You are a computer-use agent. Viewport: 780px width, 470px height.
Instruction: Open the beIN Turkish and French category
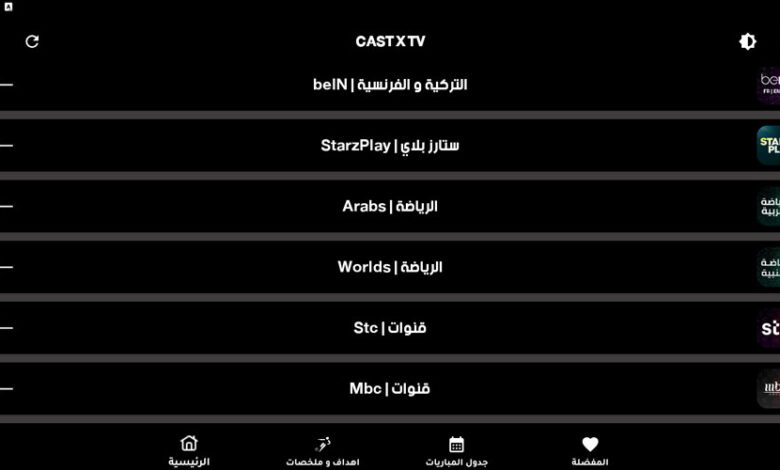coord(390,85)
